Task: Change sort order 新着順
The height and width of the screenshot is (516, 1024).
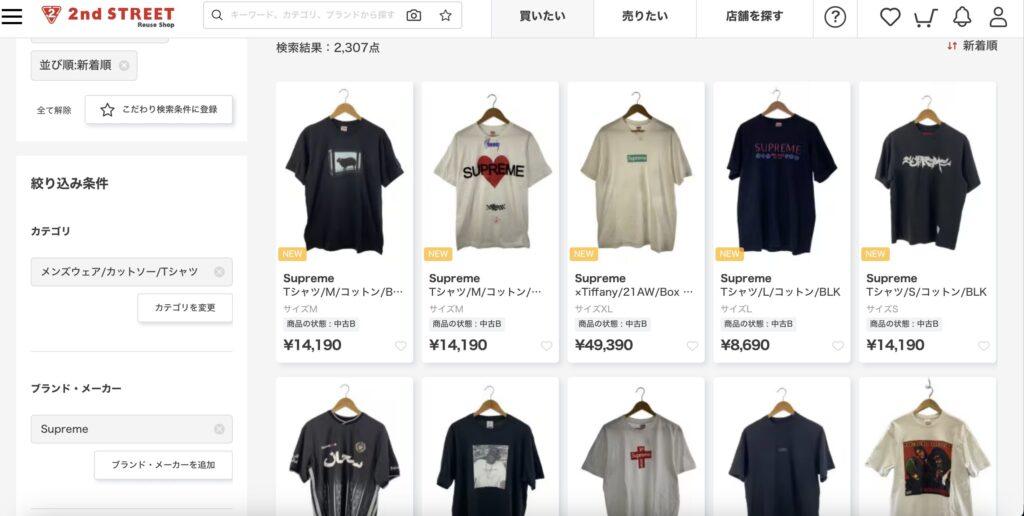Action: [x=972, y=46]
